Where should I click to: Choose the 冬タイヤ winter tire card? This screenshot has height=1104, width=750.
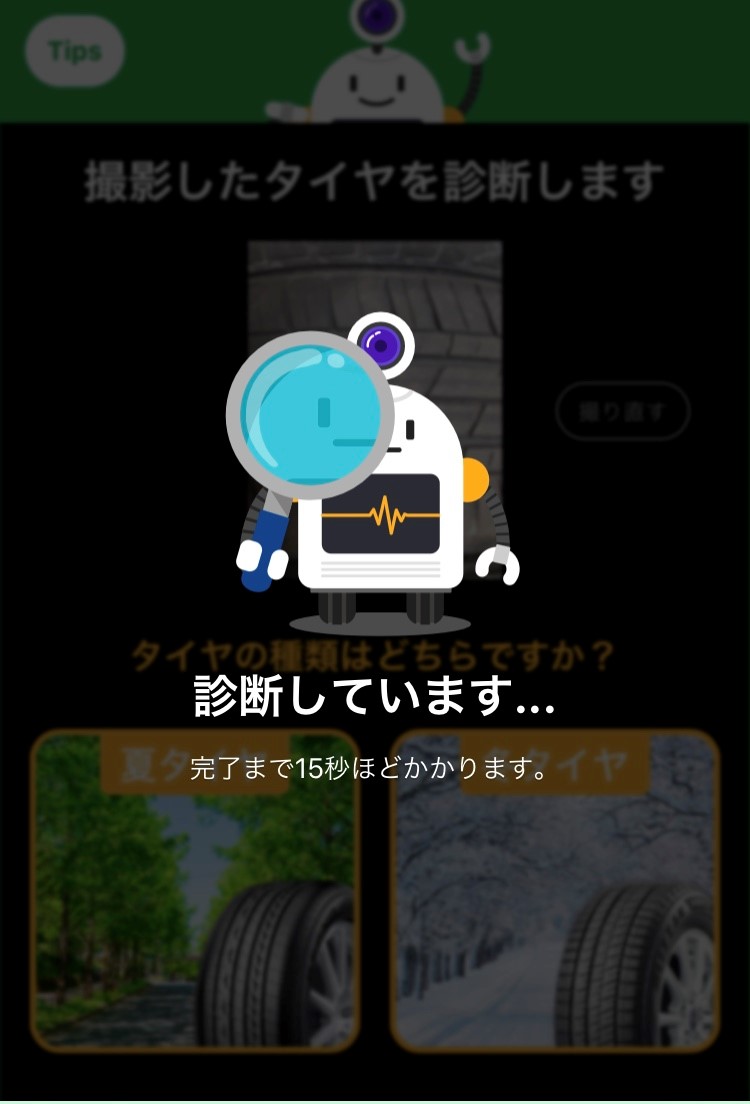[x=555, y=890]
